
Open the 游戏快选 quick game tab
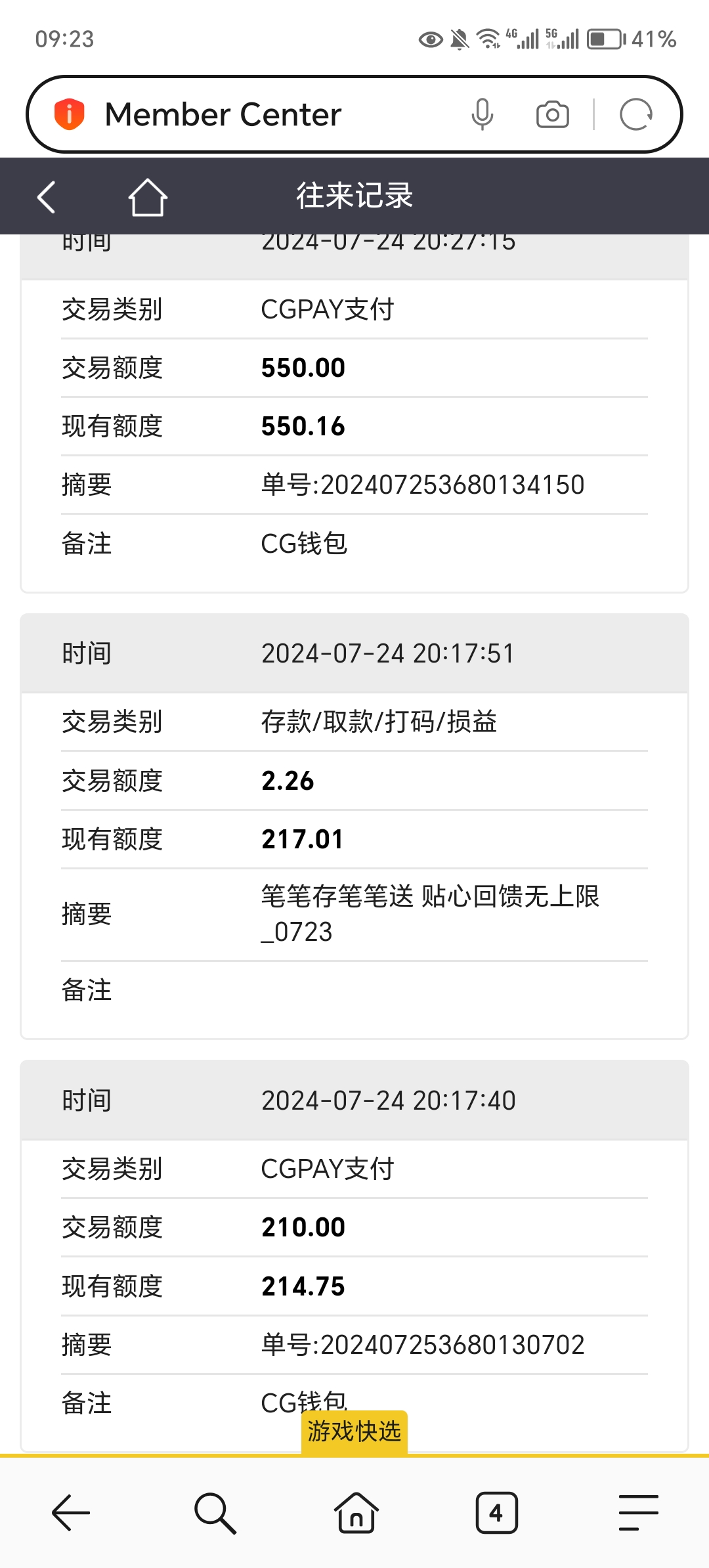354,1431
